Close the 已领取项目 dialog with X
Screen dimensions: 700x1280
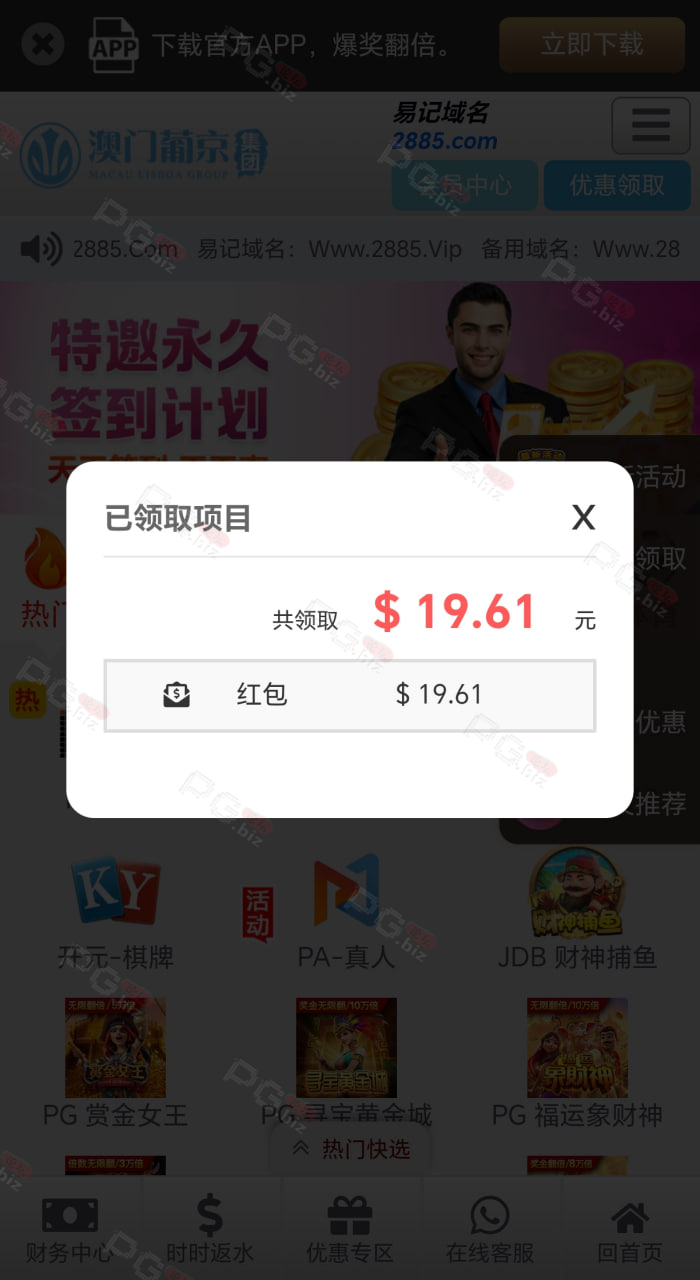pyautogui.click(x=583, y=517)
